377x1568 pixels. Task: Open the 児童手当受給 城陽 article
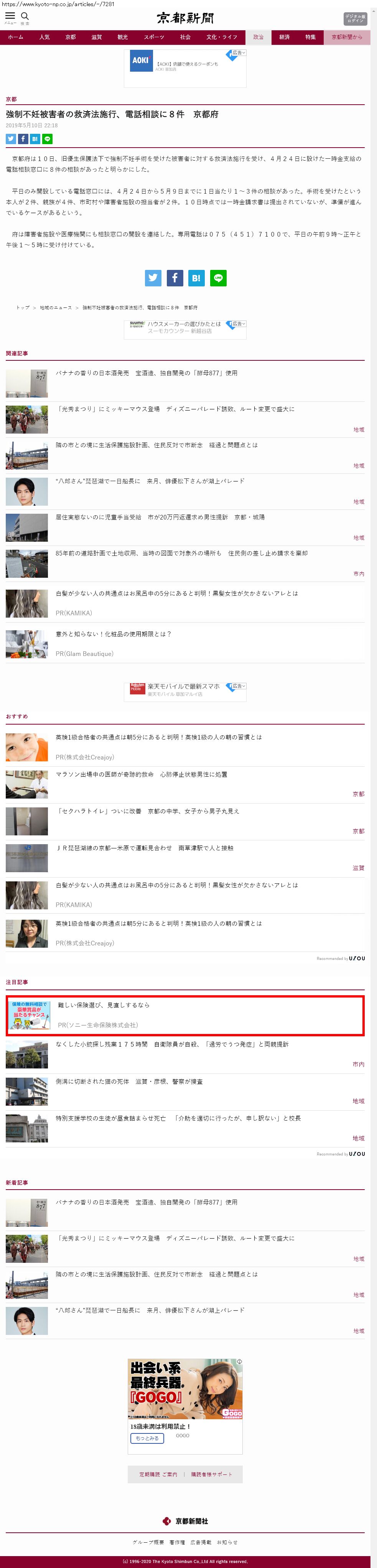click(x=160, y=517)
